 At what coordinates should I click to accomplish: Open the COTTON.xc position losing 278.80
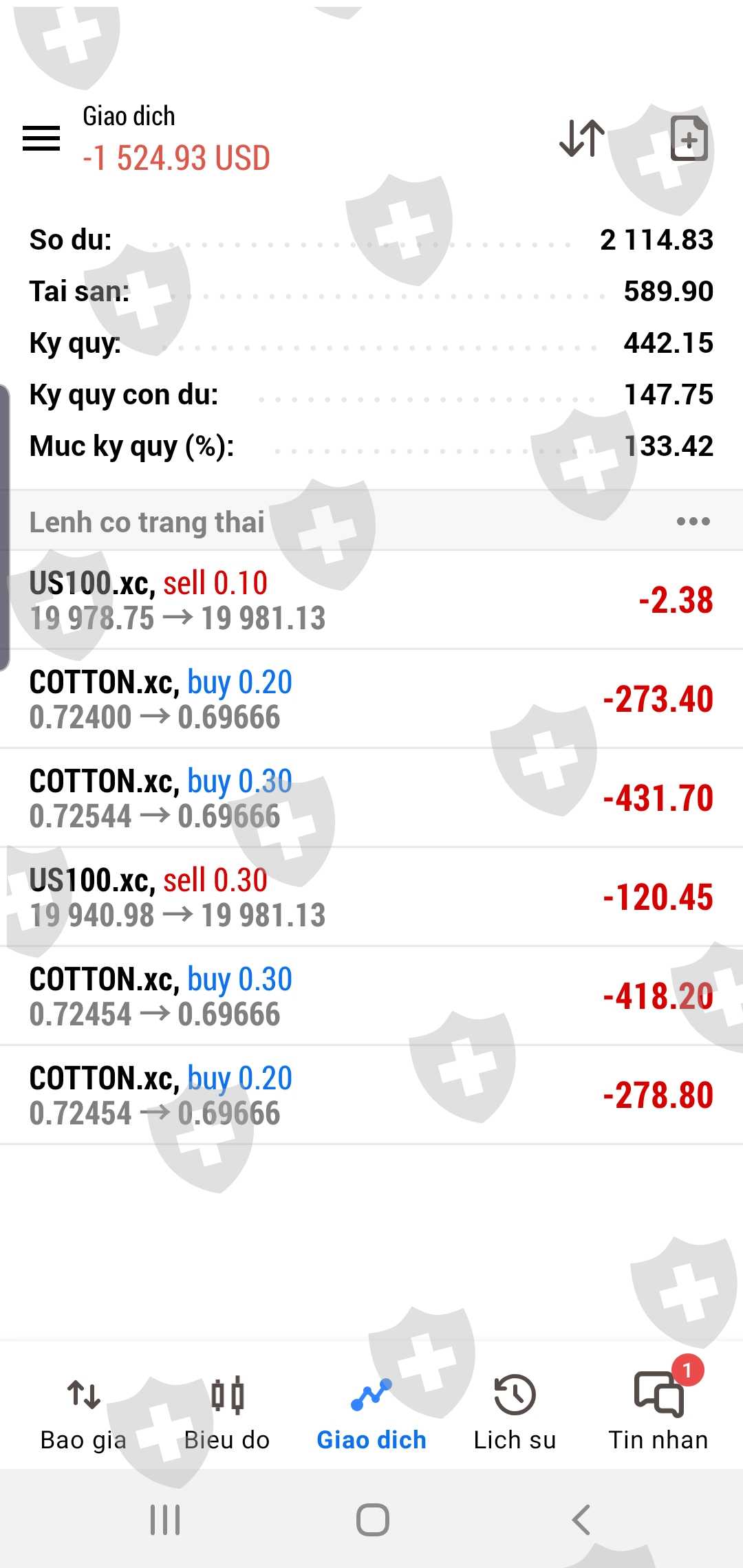coord(371,1095)
